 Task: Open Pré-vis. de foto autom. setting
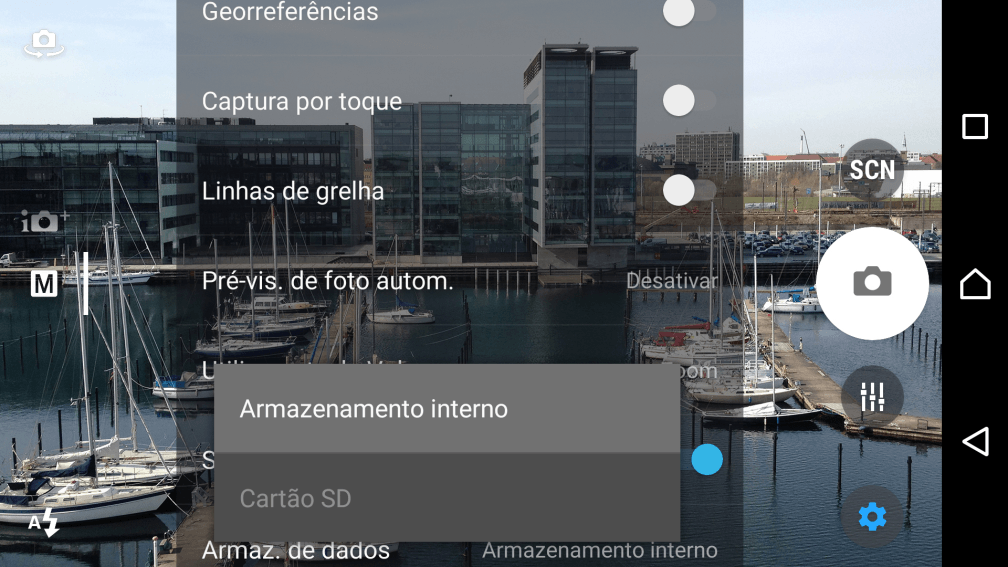458,281
